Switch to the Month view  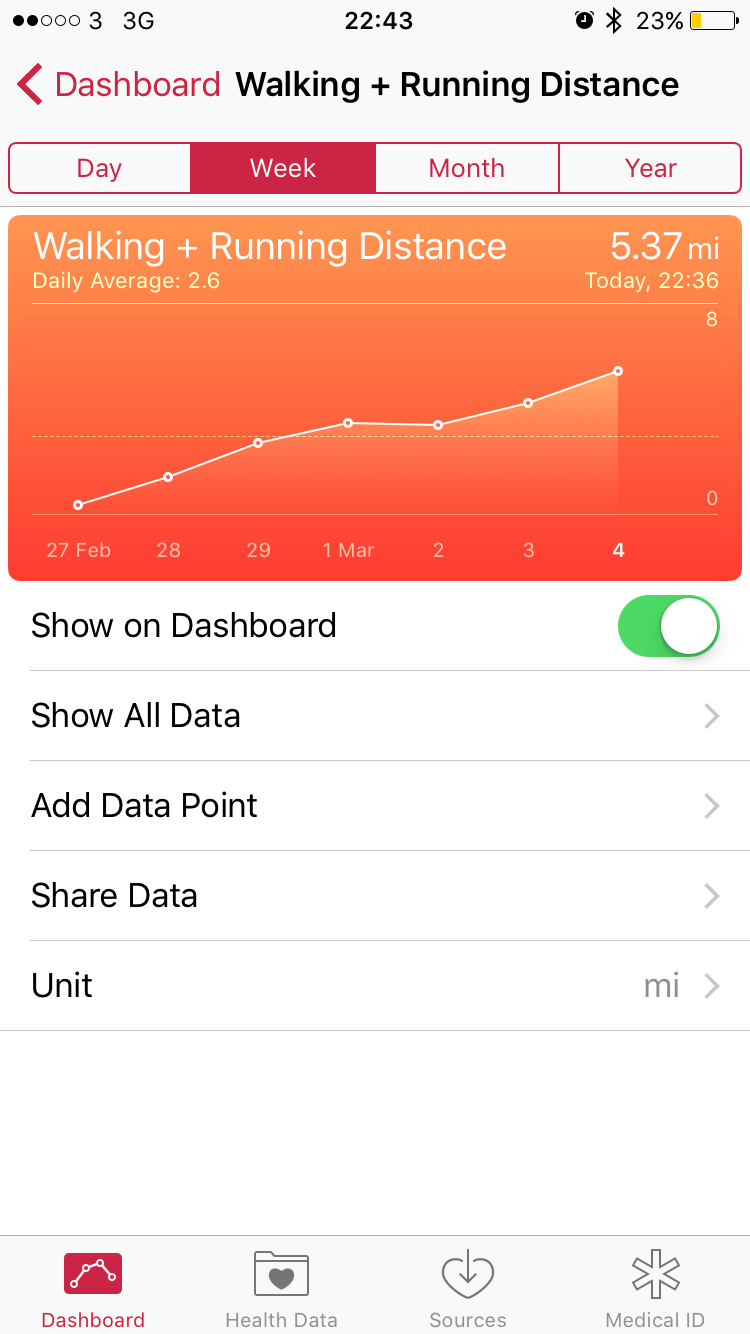pos(467,168)
